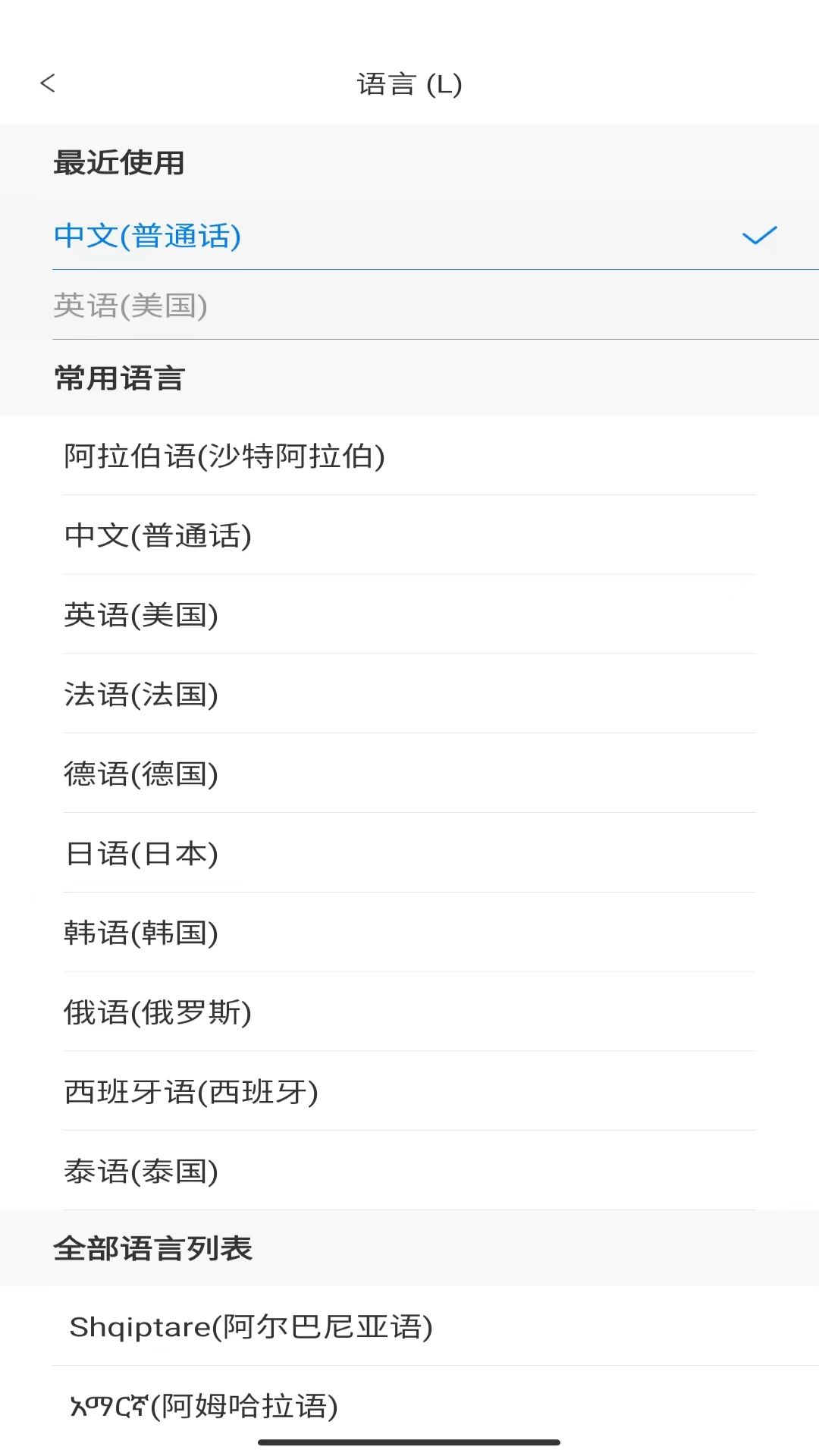This screenshot has width=819, height=1456.
Task: Select 德语(德国) from the common languages
Action: click(142, 773)
